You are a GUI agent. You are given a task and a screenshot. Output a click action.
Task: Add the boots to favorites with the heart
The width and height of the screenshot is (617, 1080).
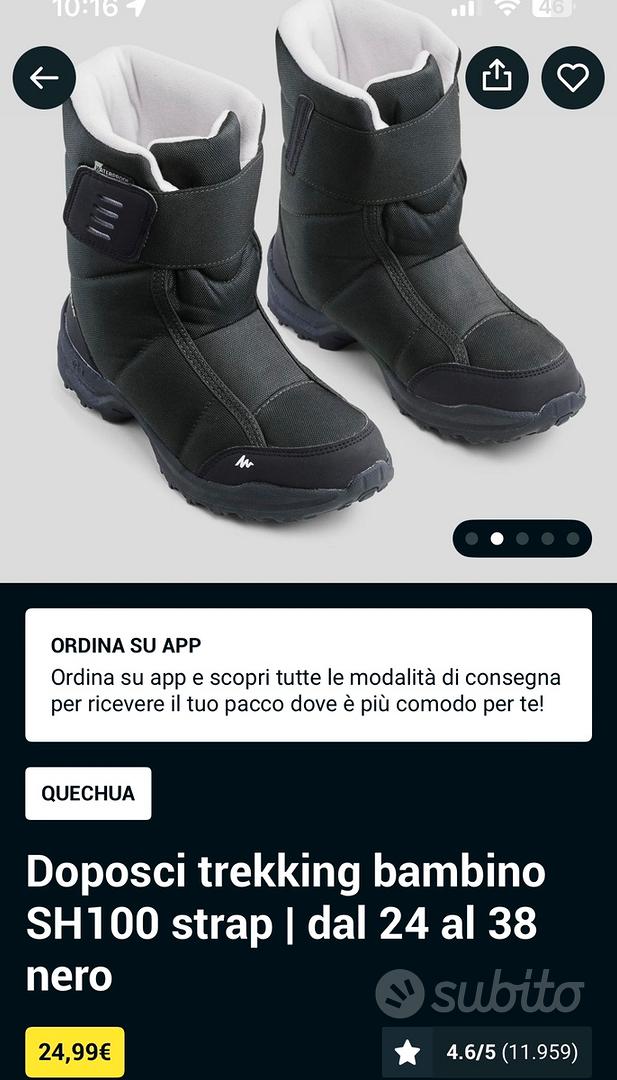tap(573, 78)
